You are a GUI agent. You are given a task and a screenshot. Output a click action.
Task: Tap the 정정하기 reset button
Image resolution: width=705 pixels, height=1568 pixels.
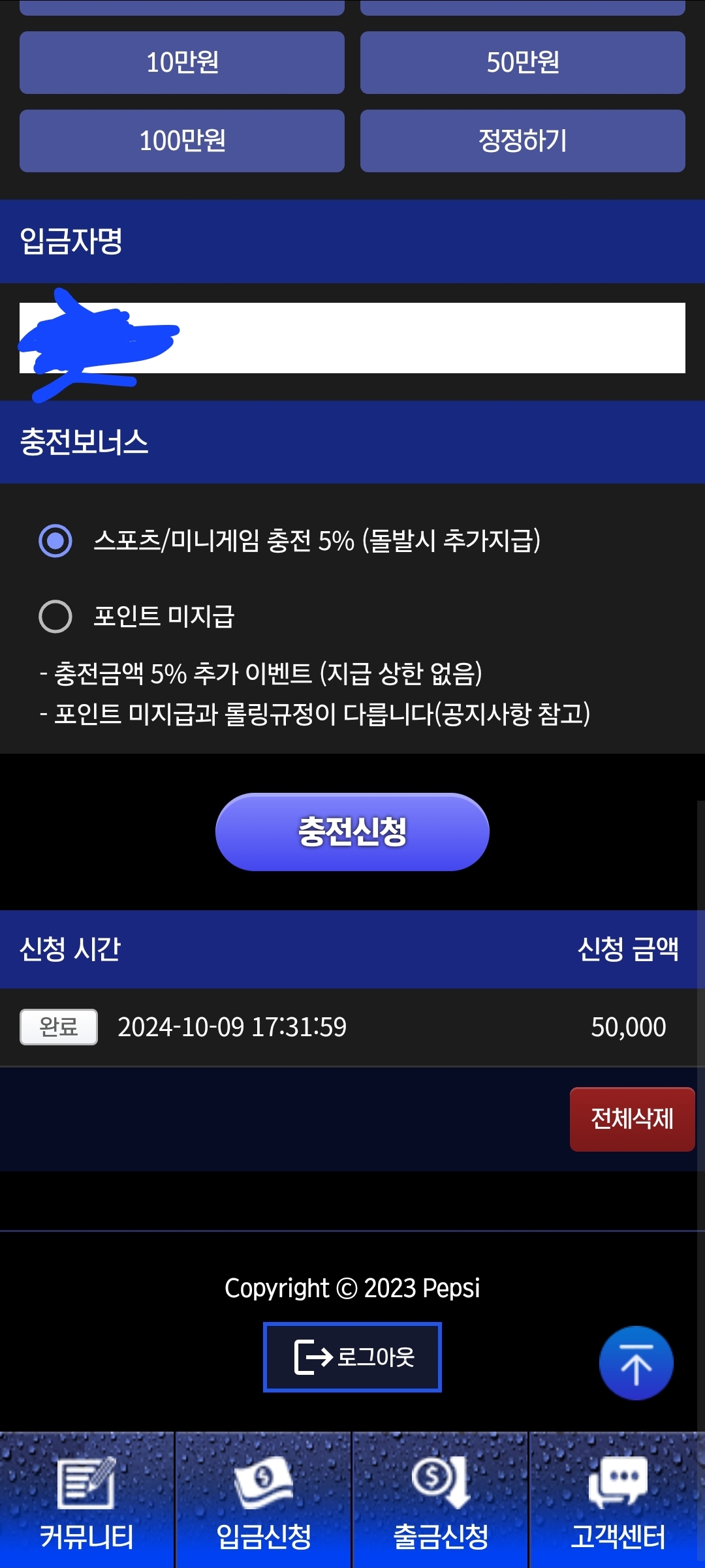522,141
